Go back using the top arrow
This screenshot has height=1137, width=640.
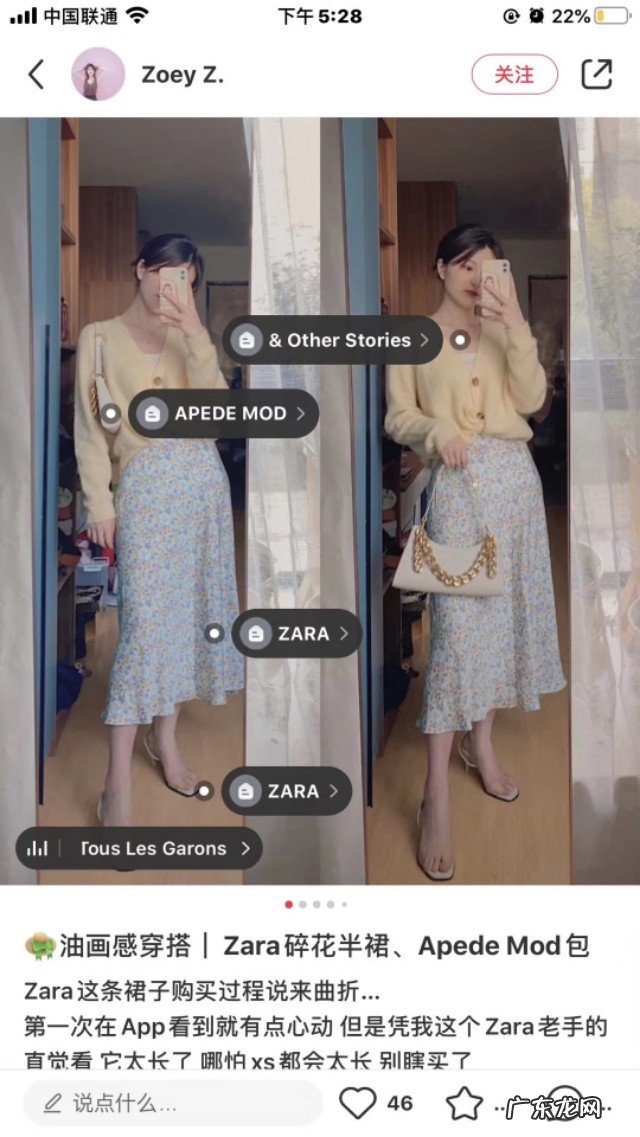click(37, 74)
